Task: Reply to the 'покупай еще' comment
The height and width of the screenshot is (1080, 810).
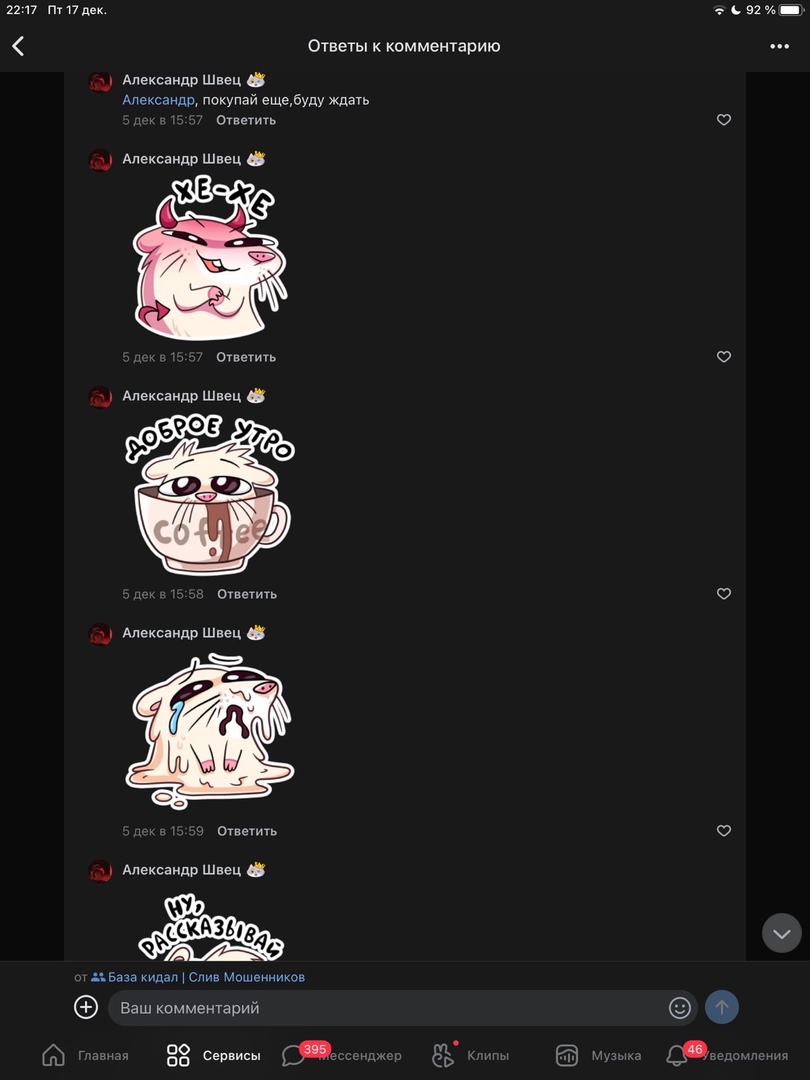Action: pyautogui.click(x=246, y=120)
